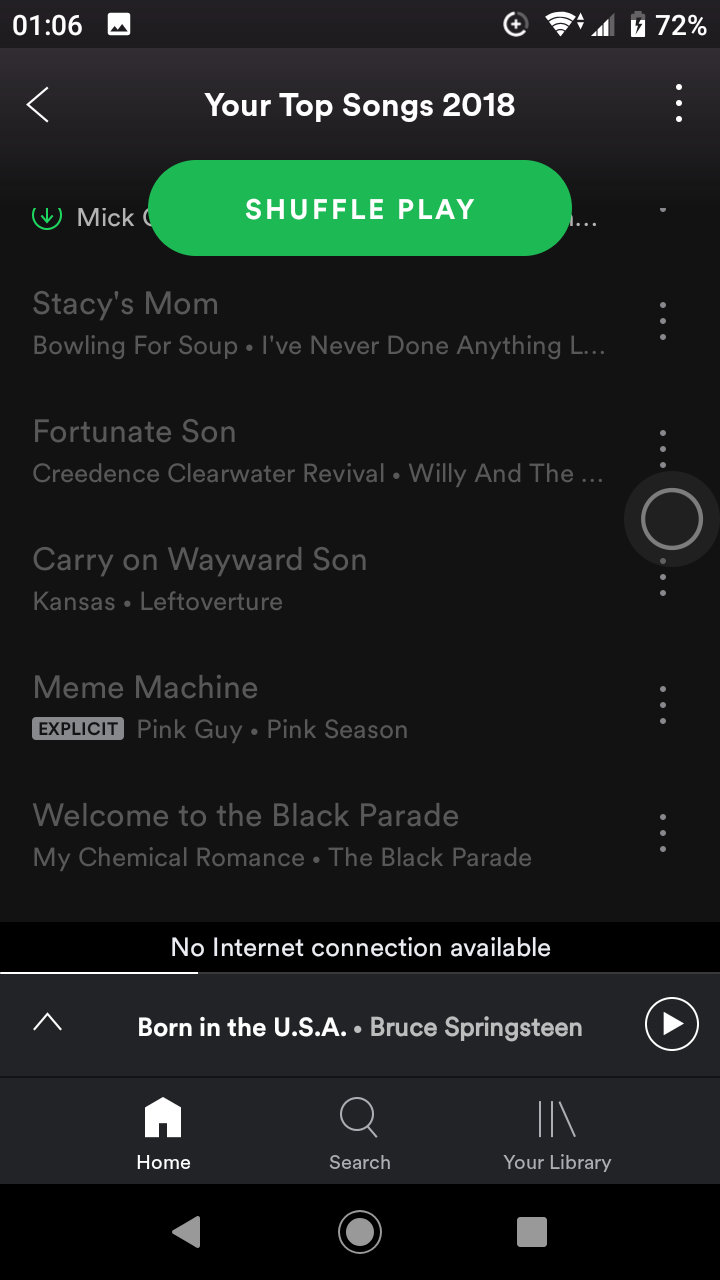Play Welcome to the Black Parade

click(320, 835)
